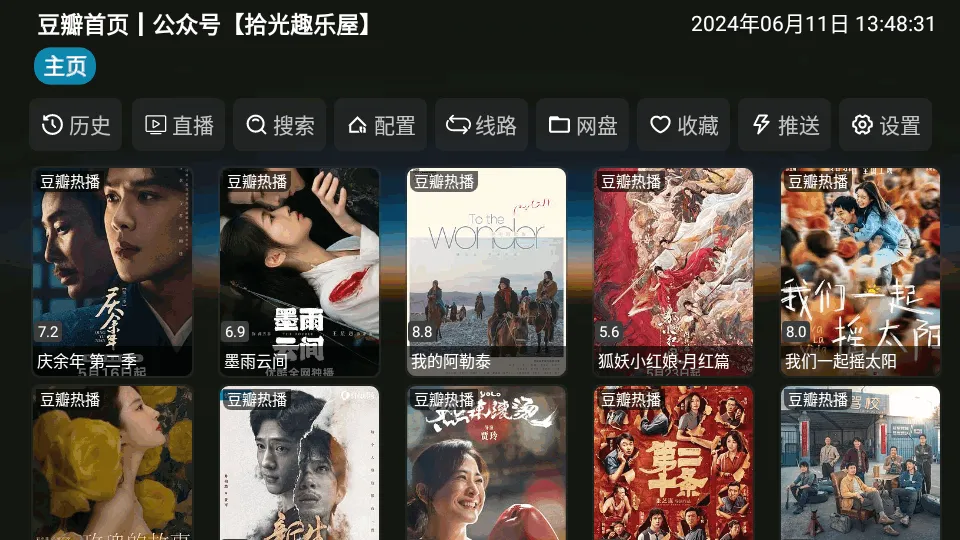
Task: View 收藏 favorites
Action: pos(684,125)
